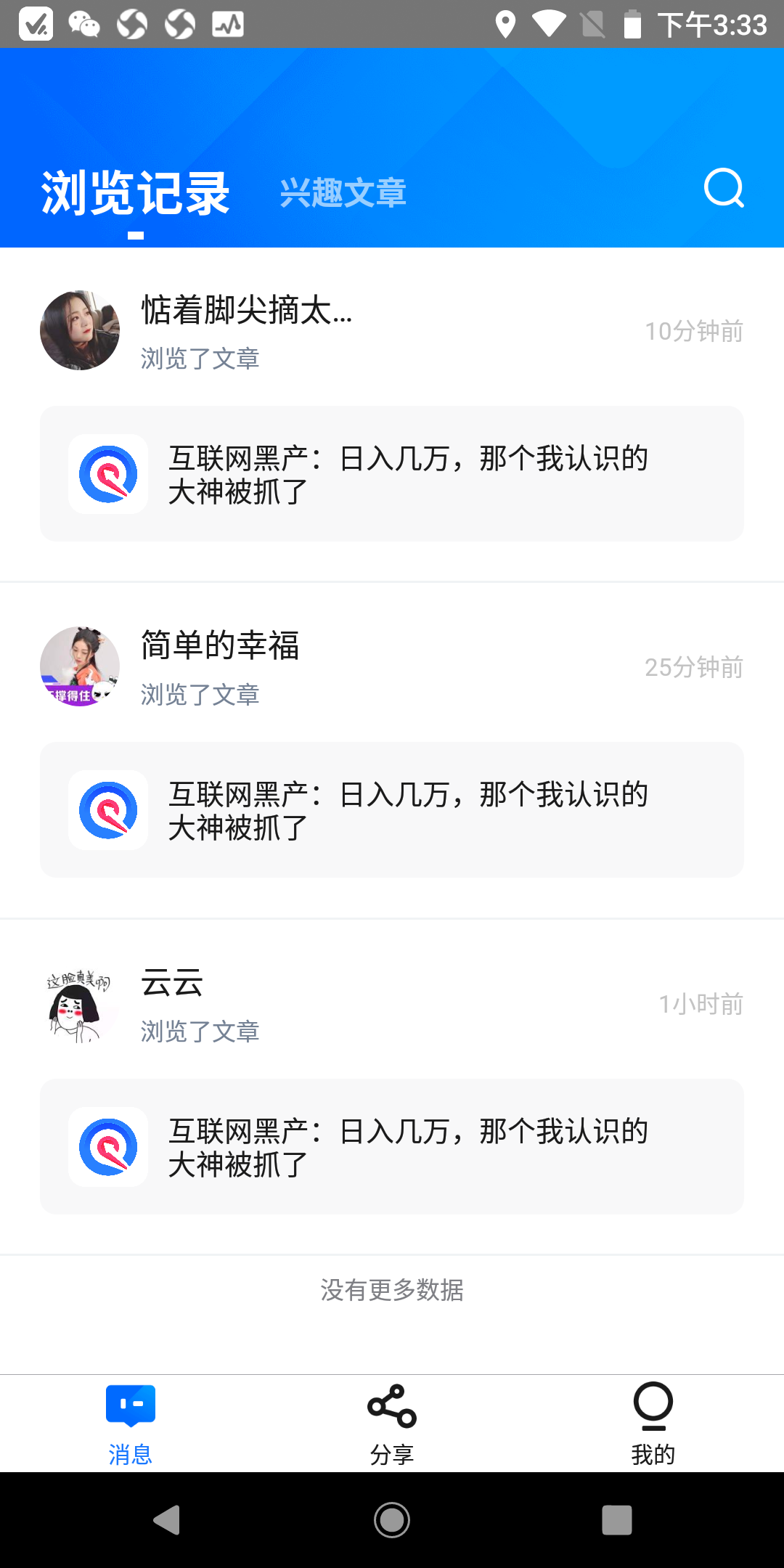784x1568 pixels.
Task: Tap the 分享 share icon in bottom navigation
Action: tap(391, 1405)
